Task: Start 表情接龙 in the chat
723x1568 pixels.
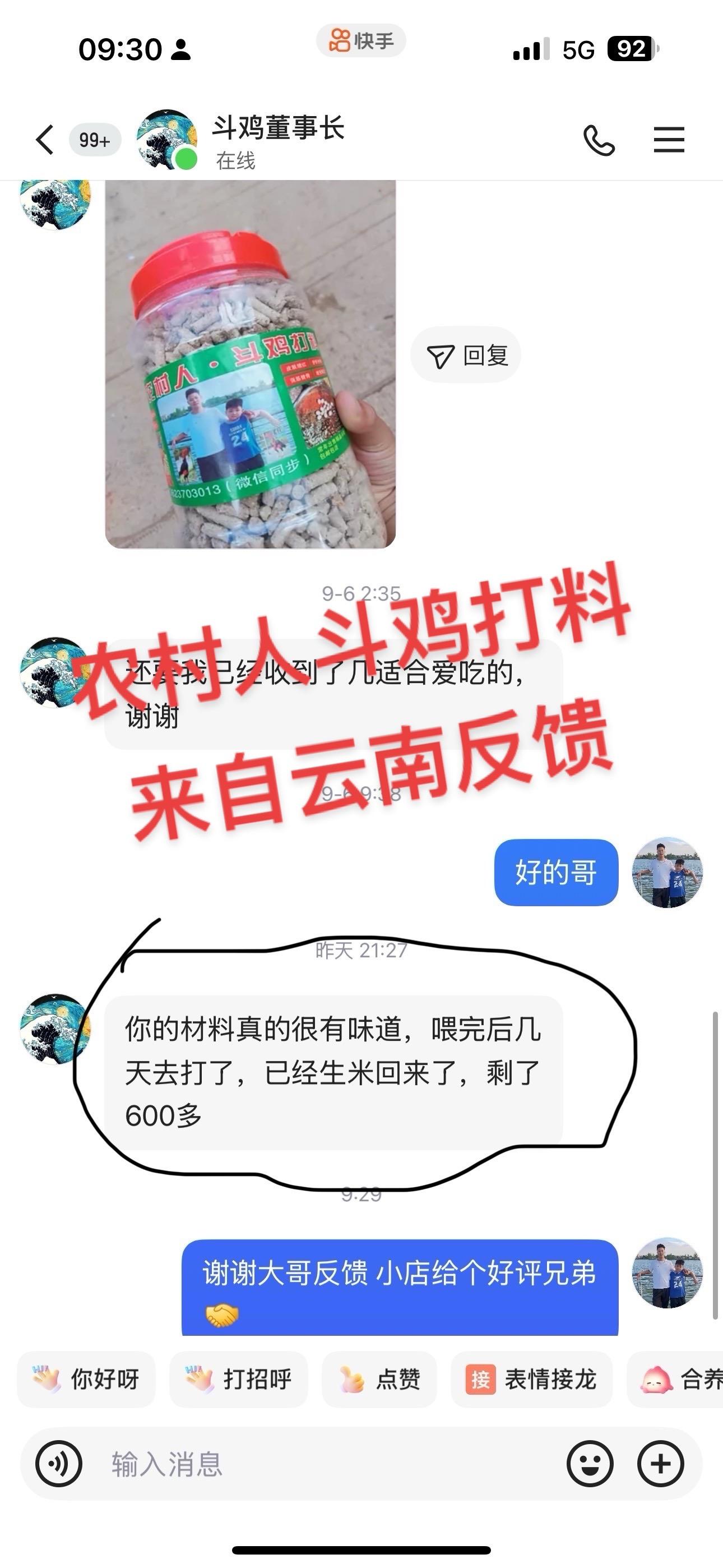Action: coord(531,1380)
